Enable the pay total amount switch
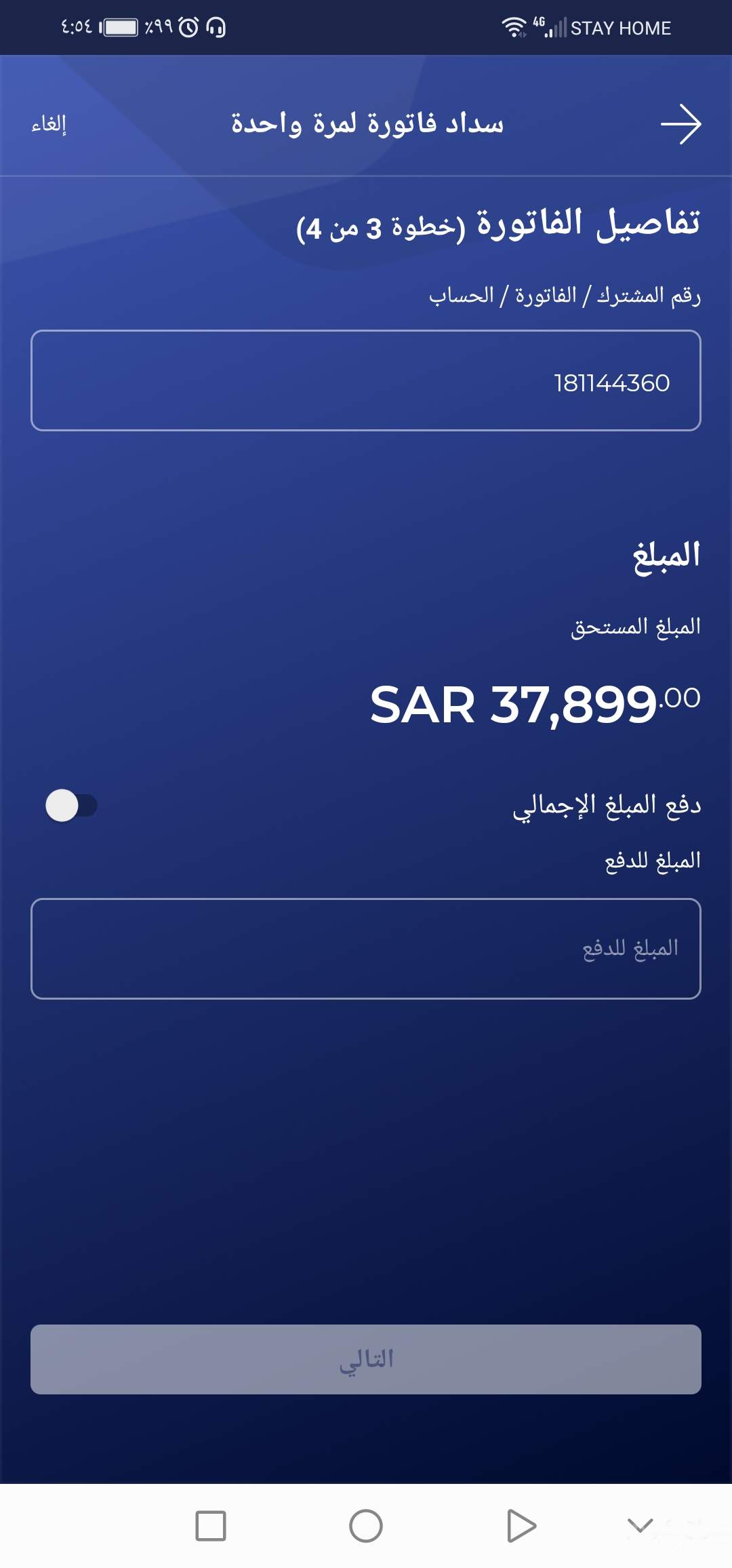 pos(71,805)
